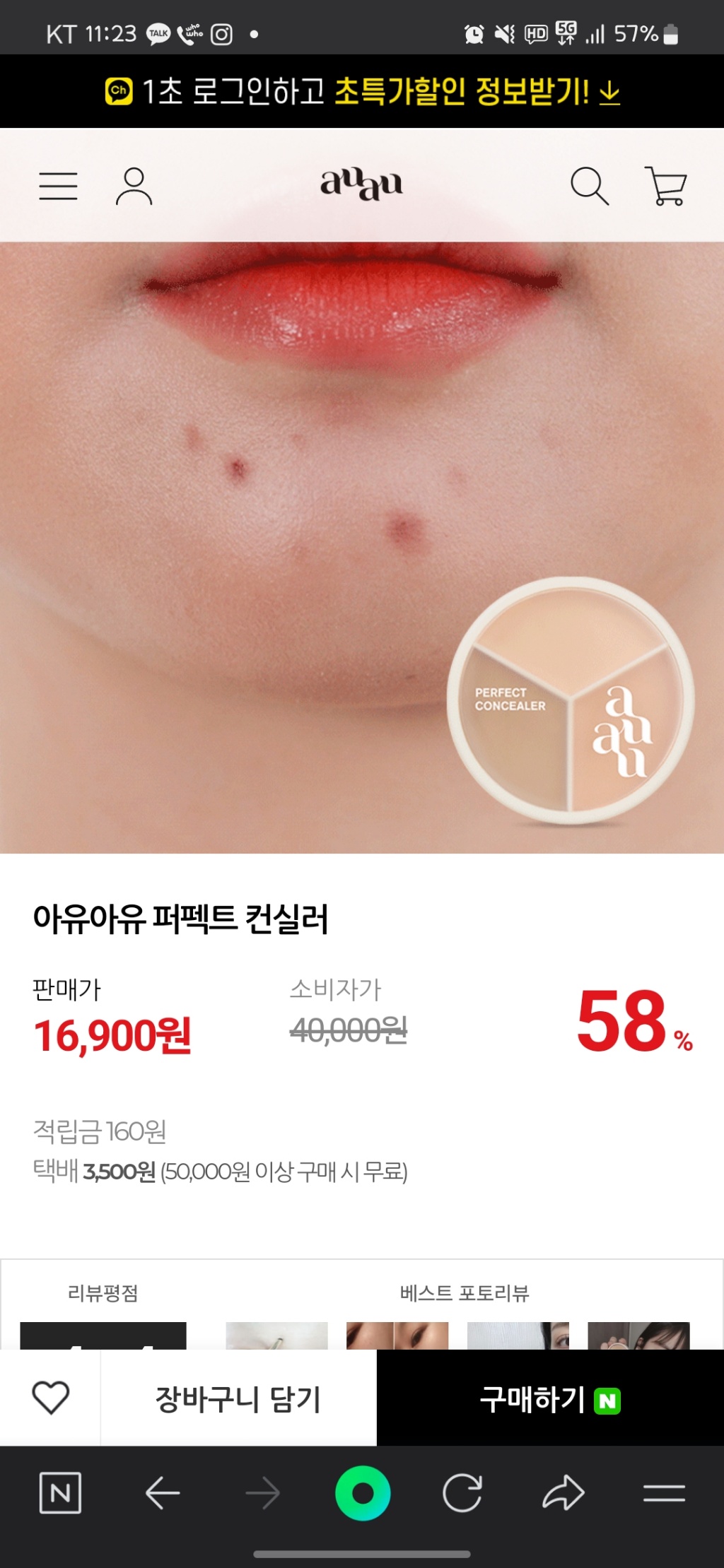Tap the KakaoTalk login discount banner
Screen dimensions: 724x1568
pos(362,92)
